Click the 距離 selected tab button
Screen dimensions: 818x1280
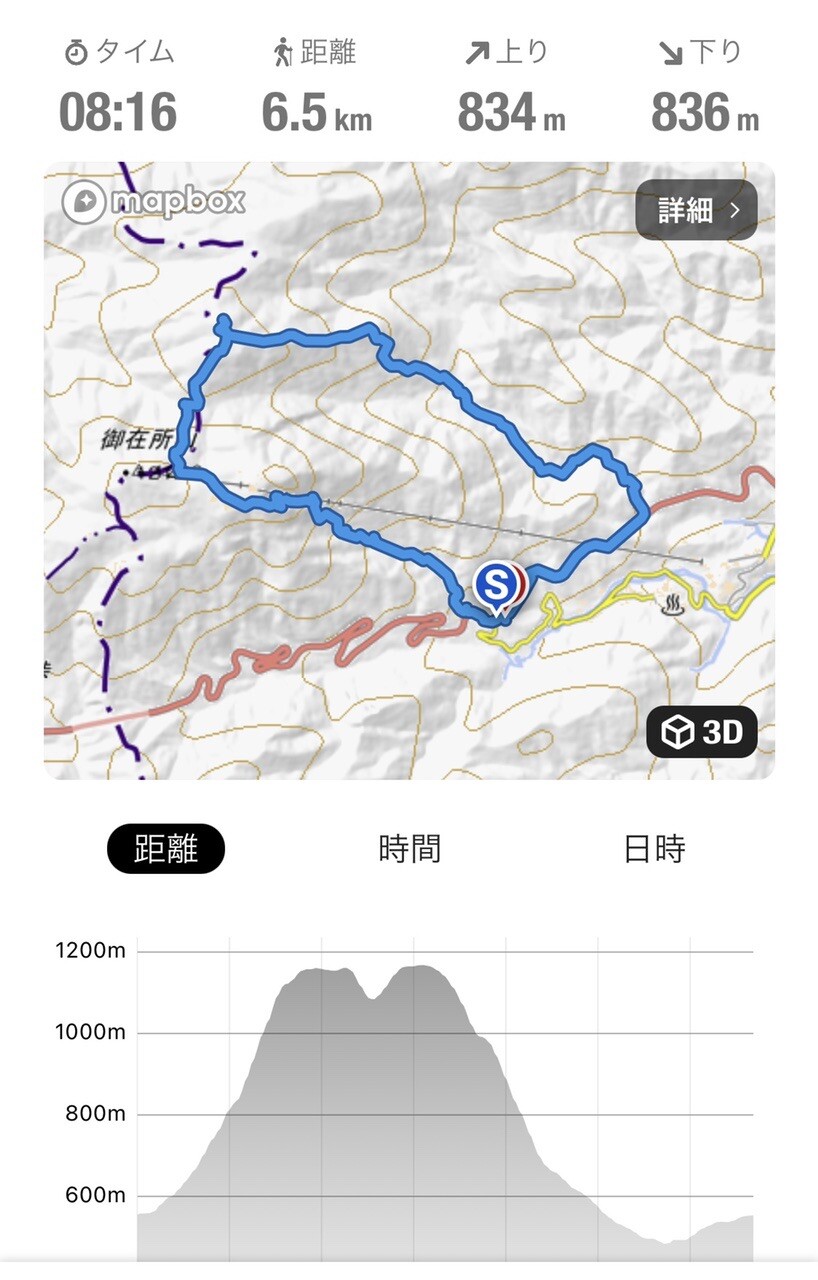pyautogui.click(x=166, y=847)
